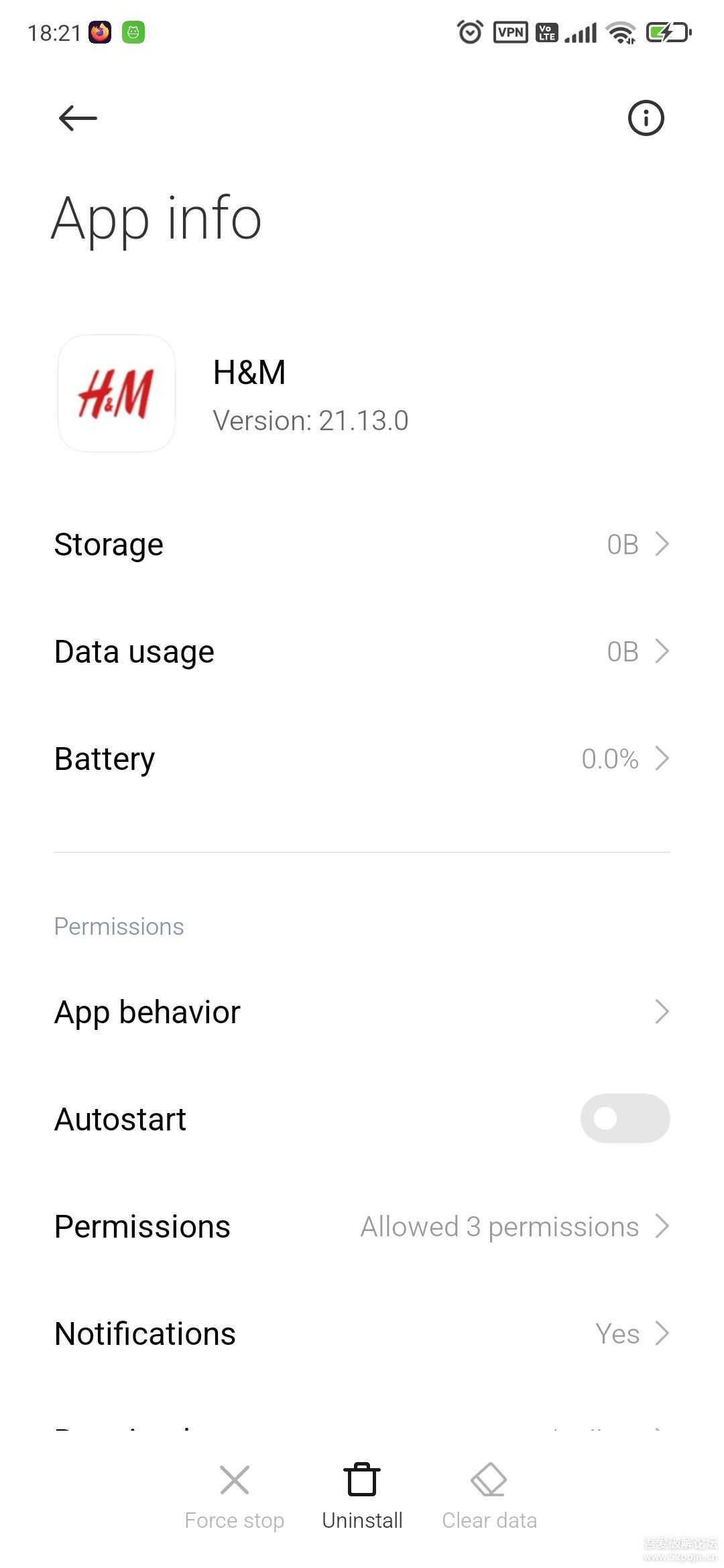The image size is (724, 1568).
Task: Open the Permissions section header
Action: [x=119, y=926]
